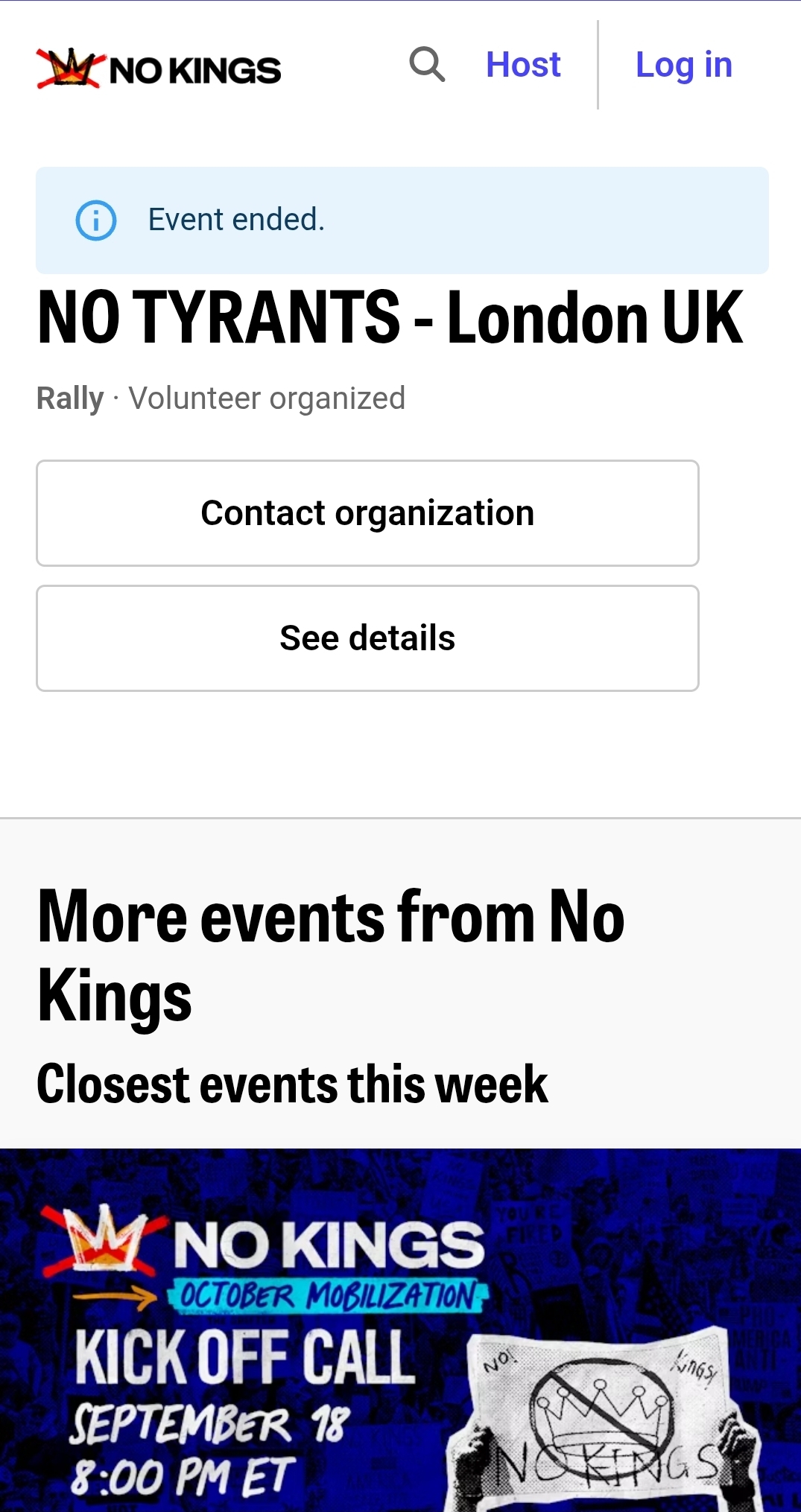801x1512 pixels.
Task: Open the Log in link
Action: pos(684,65)
